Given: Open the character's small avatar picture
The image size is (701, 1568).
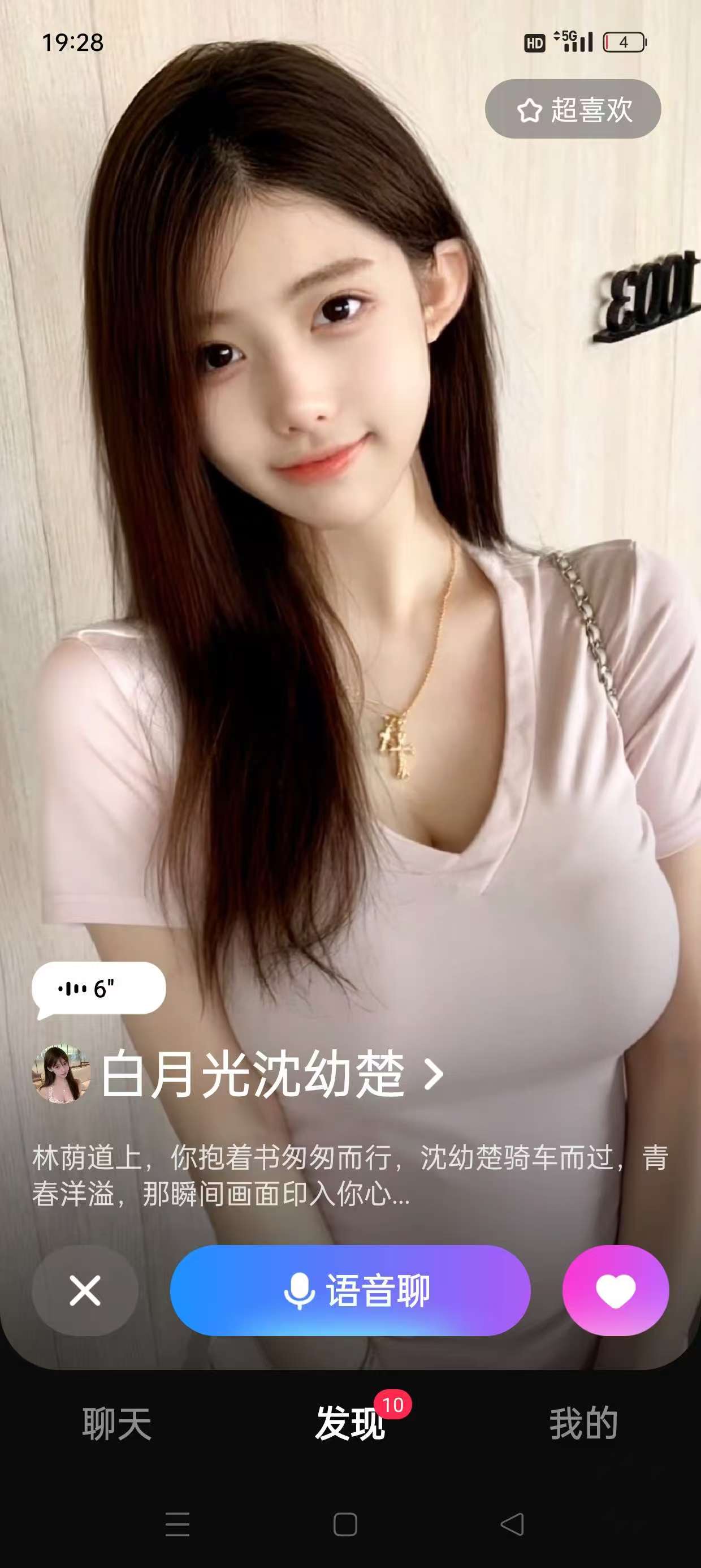Looking at the screenshot, I should coord(61,1075).
